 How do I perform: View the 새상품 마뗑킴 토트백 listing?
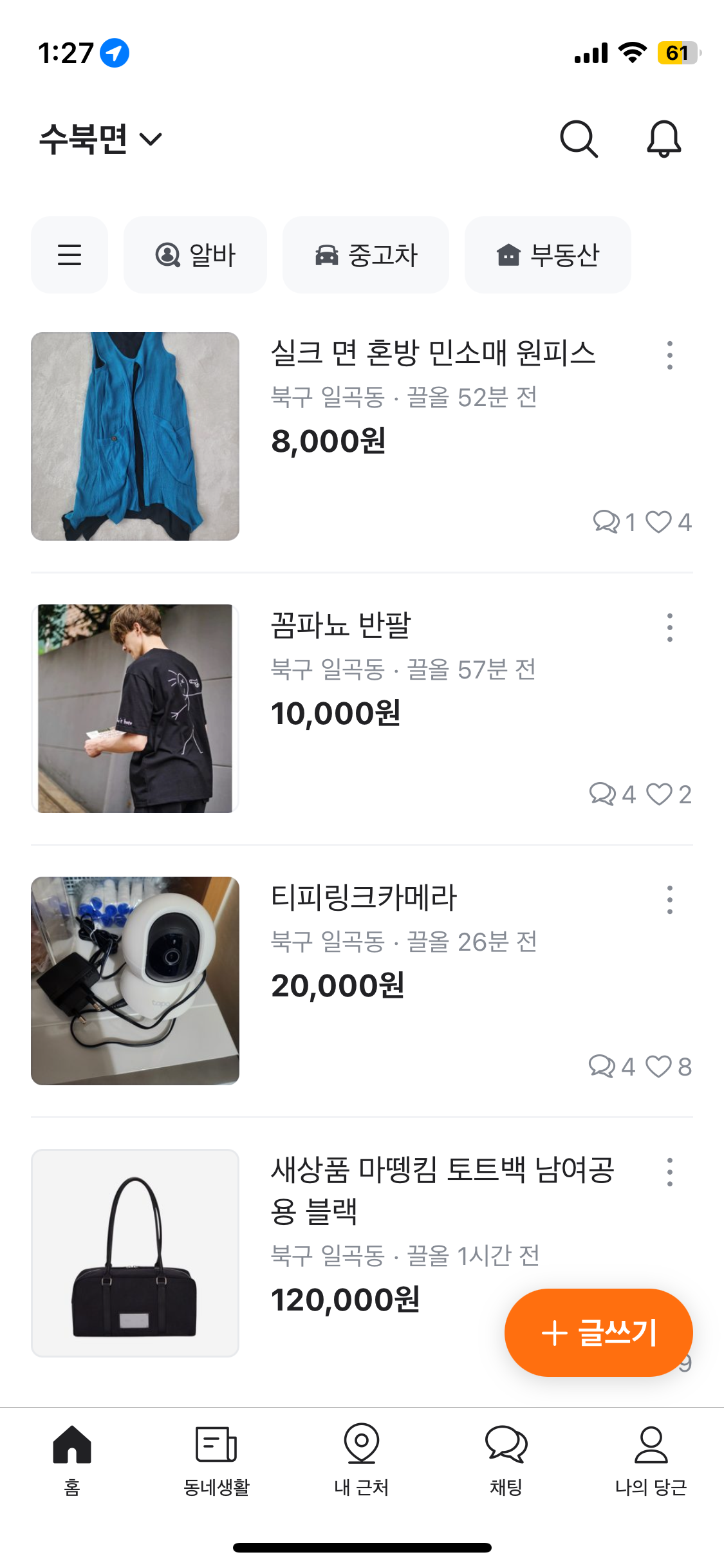pyautogui.click(x=442, y=1190)
